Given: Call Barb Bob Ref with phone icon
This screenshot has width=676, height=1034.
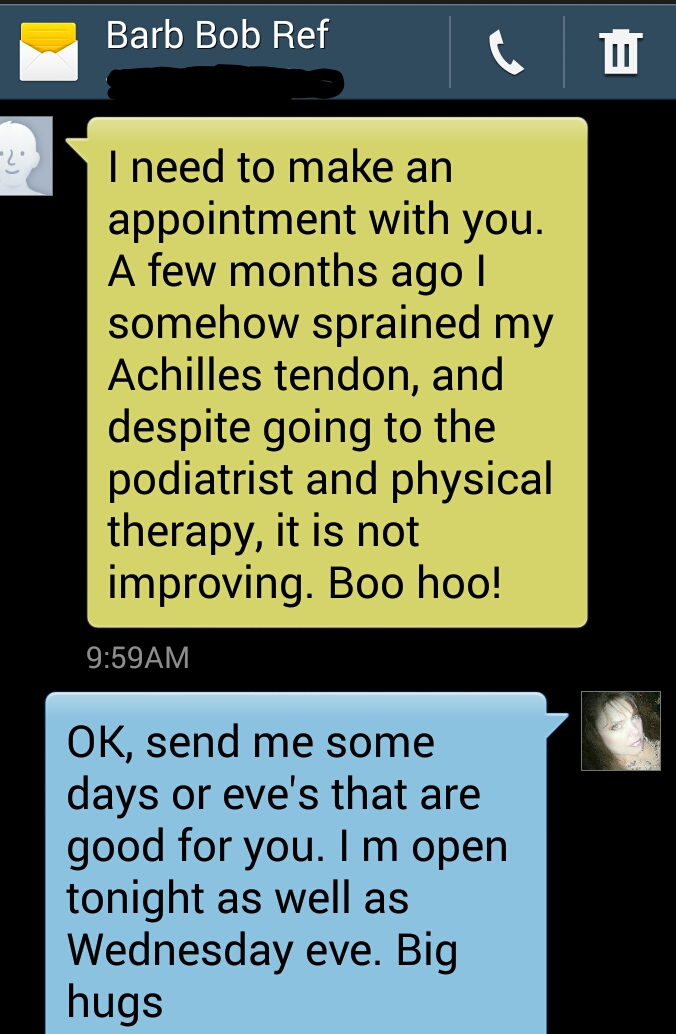Looking at the screenshot, I should pos(507,51).
